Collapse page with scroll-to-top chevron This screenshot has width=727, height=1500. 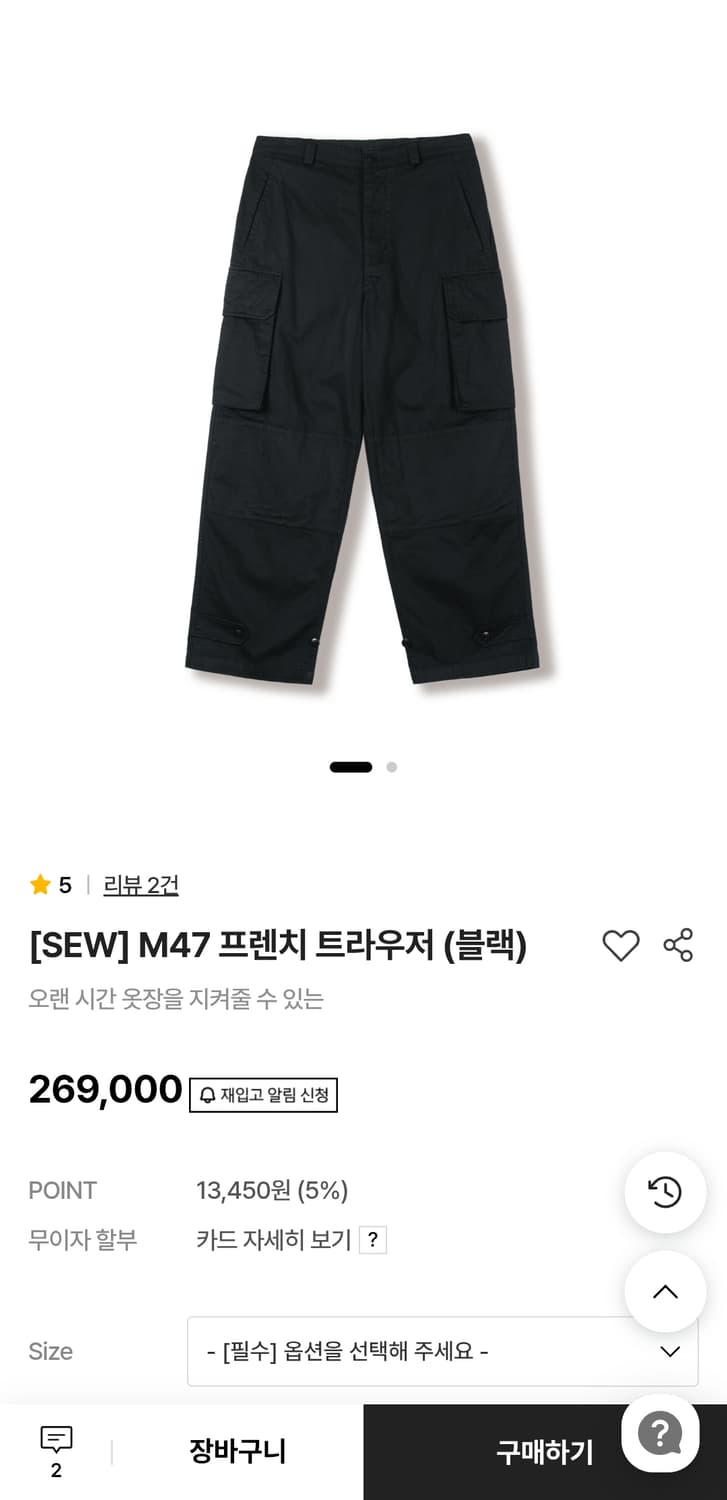point(665,1291)
